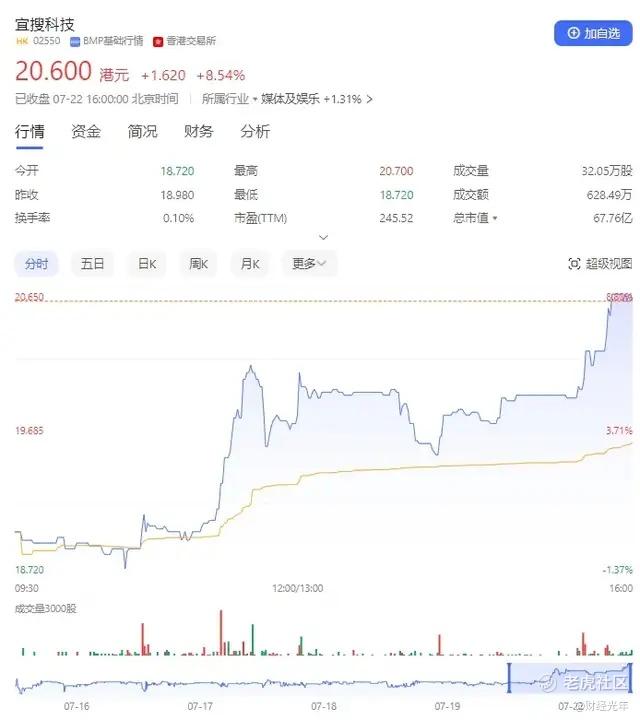The width and height of the screenshot is (640, 720).
Task: Open the 财务 tab
Action: 198,131
